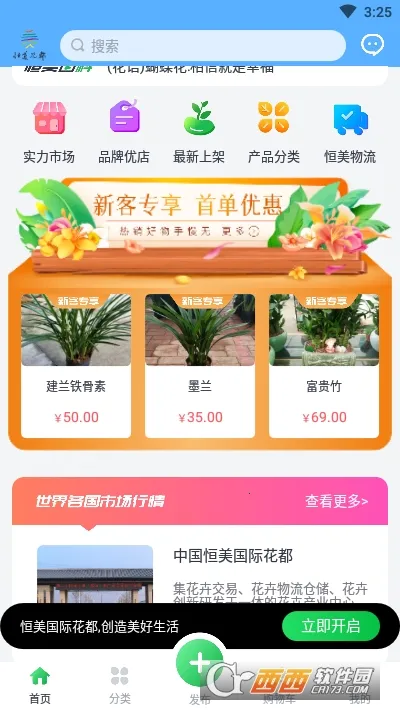Image resolution: width=400 pixels, height=710 pixels.
Task: Open 产品分类 shortcut
Action: (274, 133)
